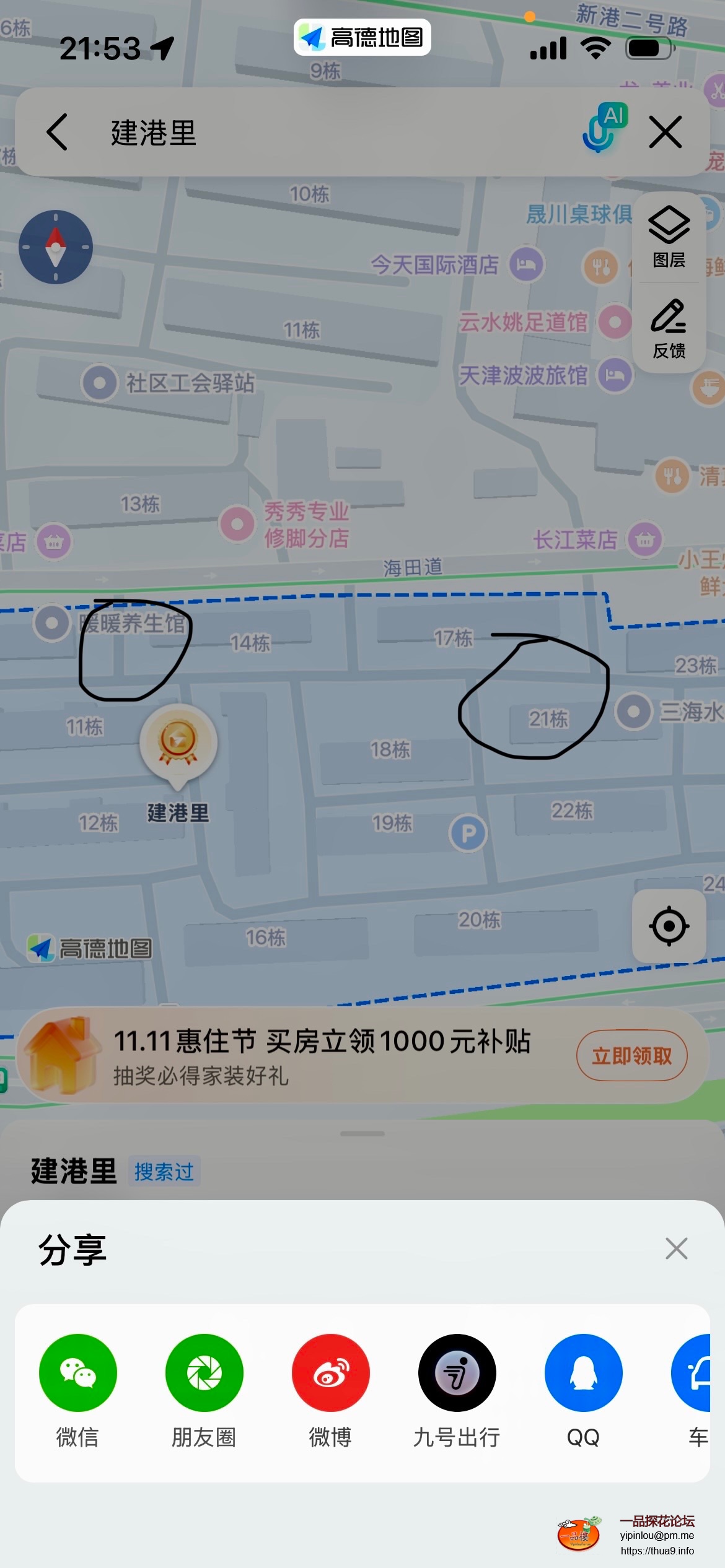The height and width of the screenshot is (1568, 725).
Task: Share to WeChat Moments (朋友圈)
Action: pos(204,1372)
